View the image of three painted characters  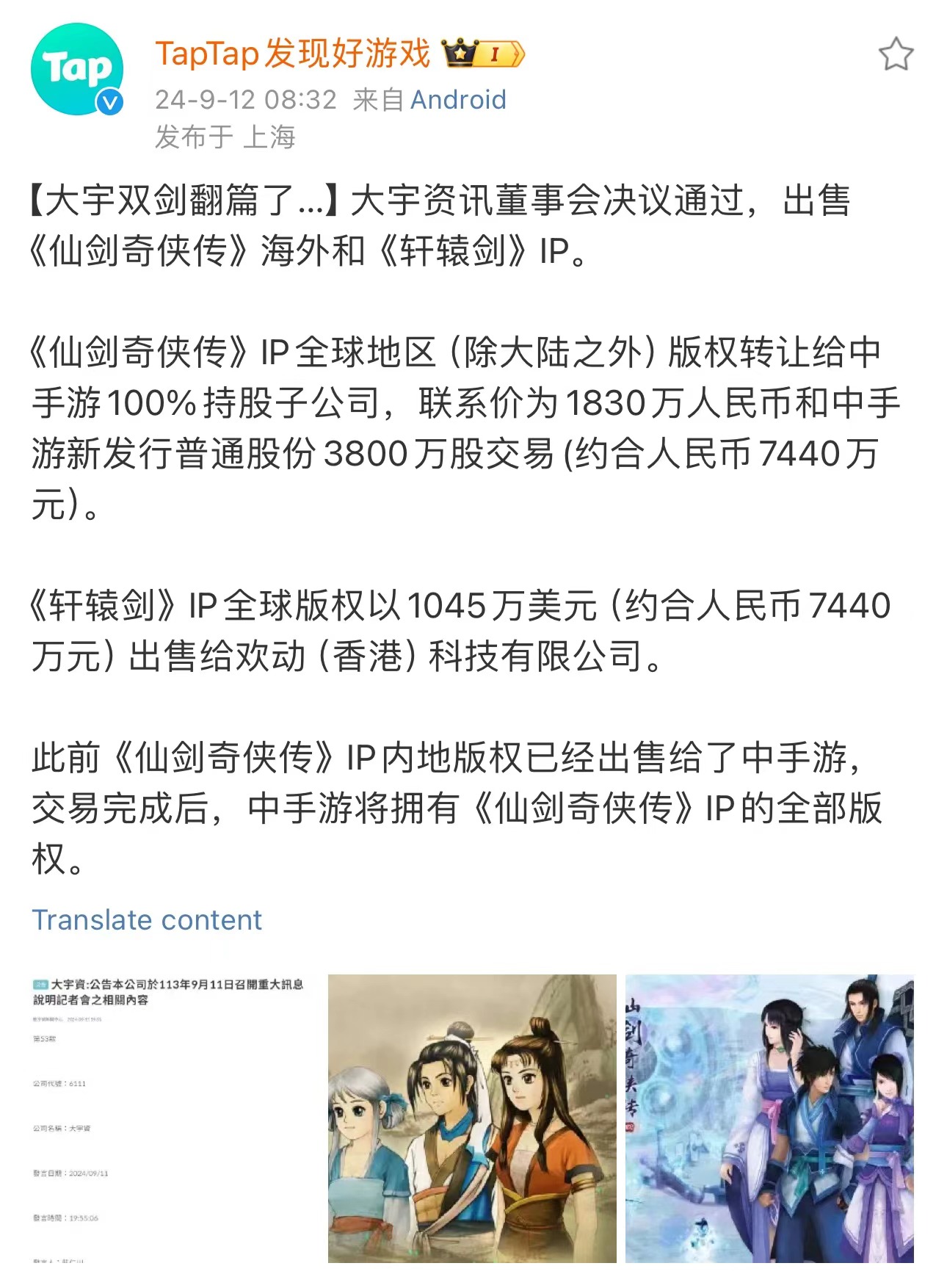click(472, 1118)
